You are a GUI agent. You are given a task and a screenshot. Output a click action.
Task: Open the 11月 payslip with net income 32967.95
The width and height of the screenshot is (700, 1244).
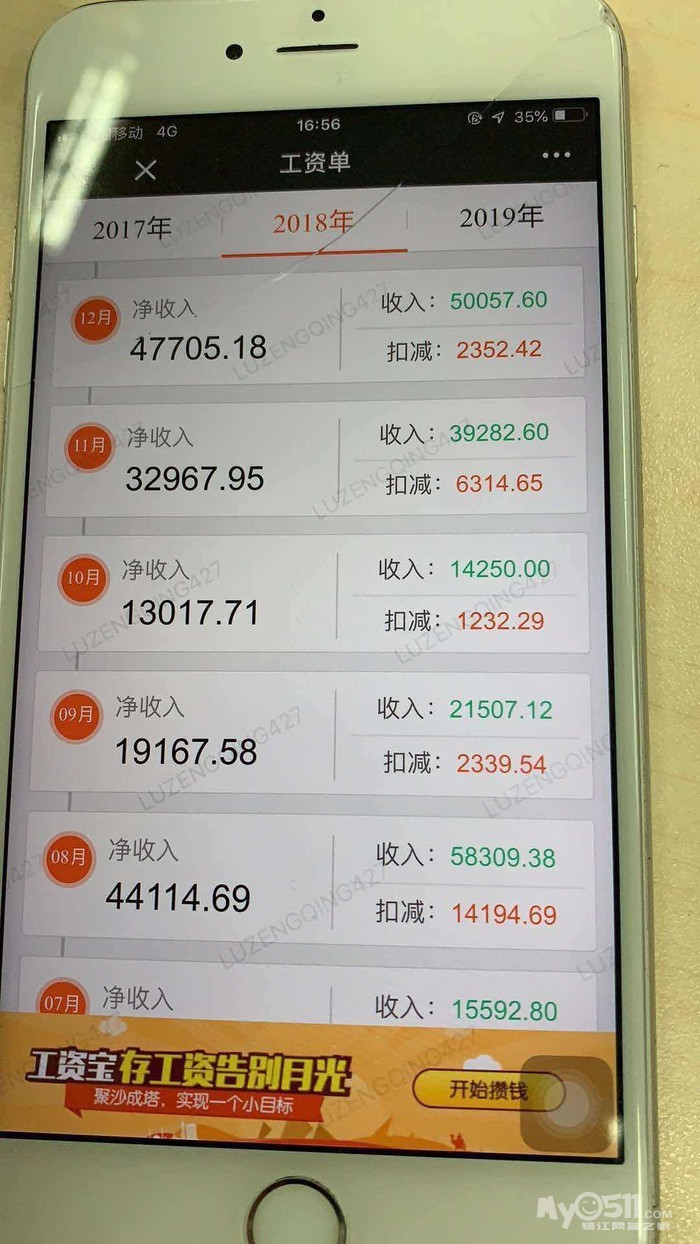315,457
